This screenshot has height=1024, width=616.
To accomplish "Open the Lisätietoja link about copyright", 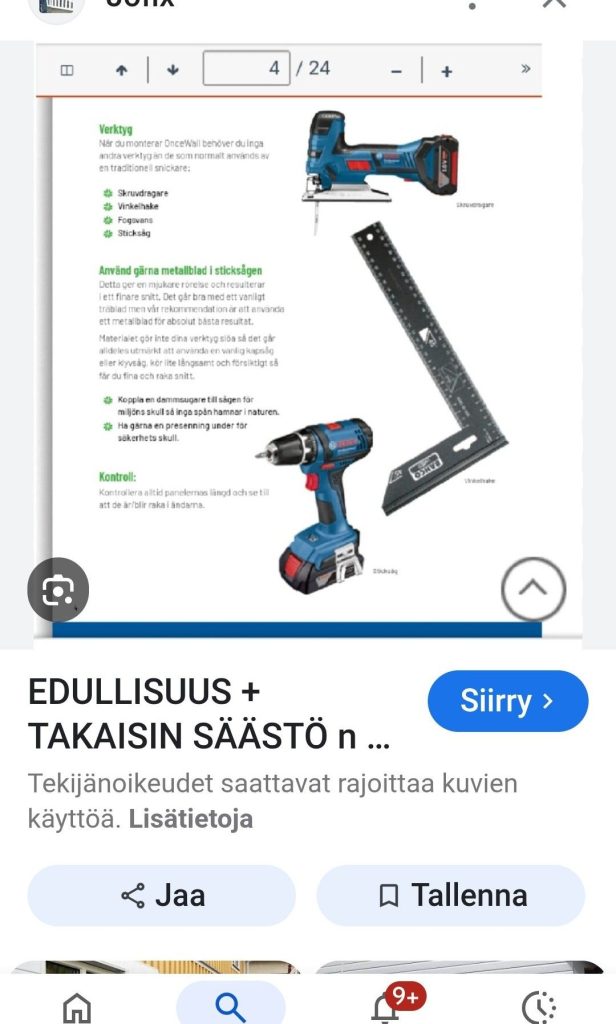I will 190,819.
